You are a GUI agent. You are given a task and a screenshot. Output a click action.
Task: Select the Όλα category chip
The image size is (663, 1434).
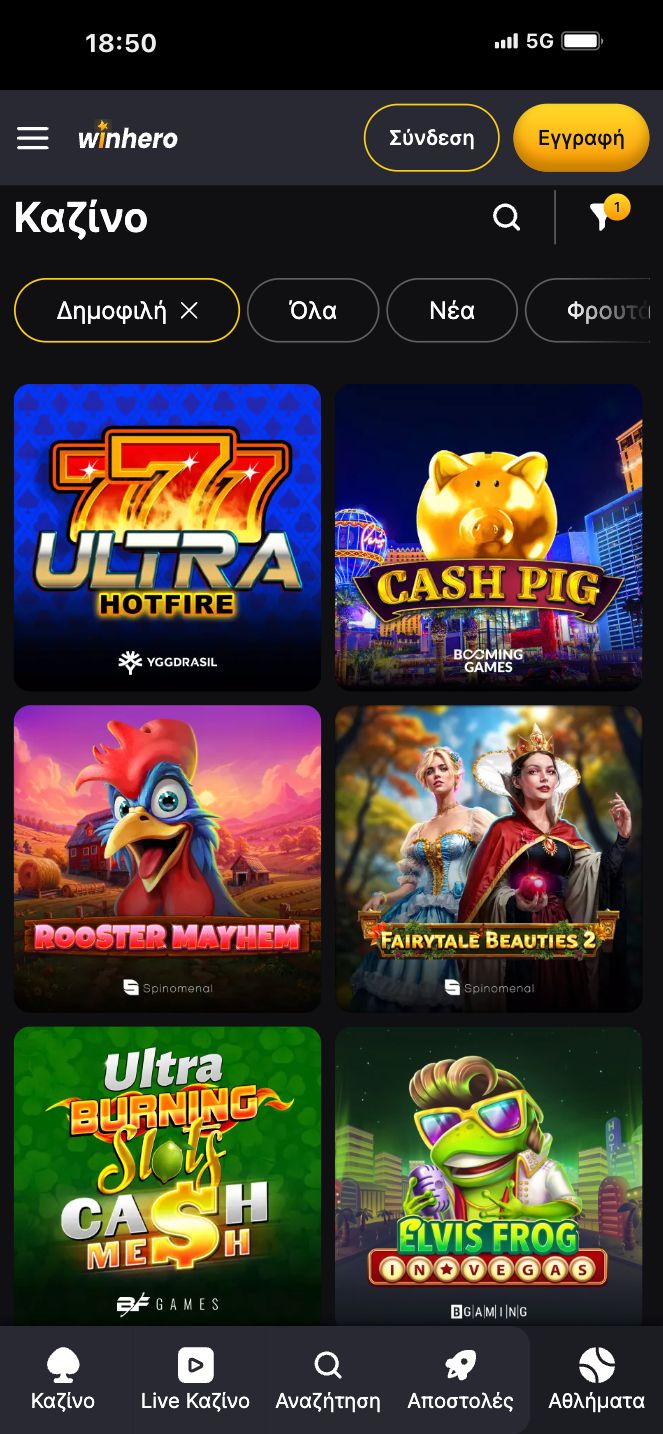point(313,311)
